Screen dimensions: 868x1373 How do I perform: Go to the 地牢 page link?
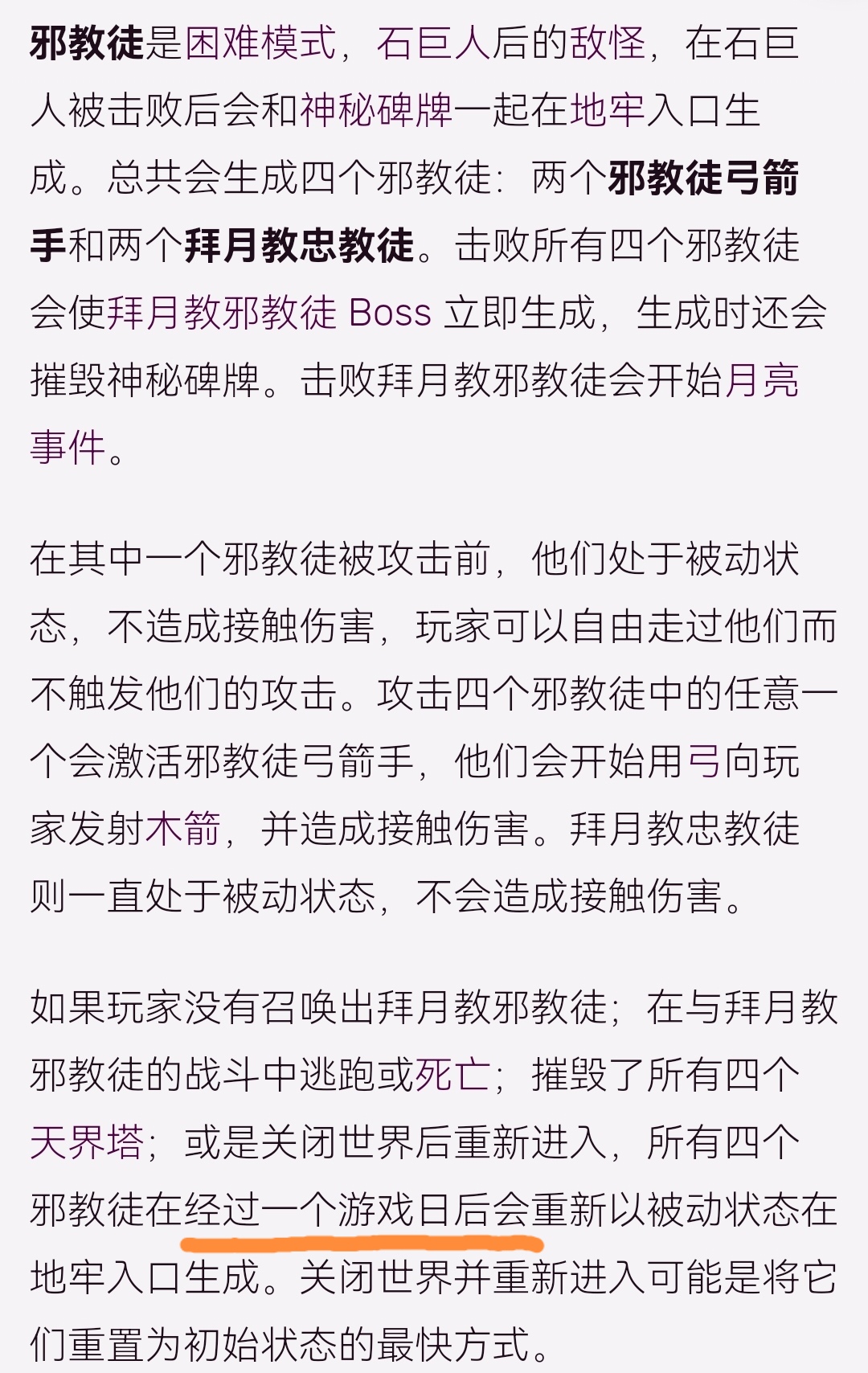[x=608, y=111]
